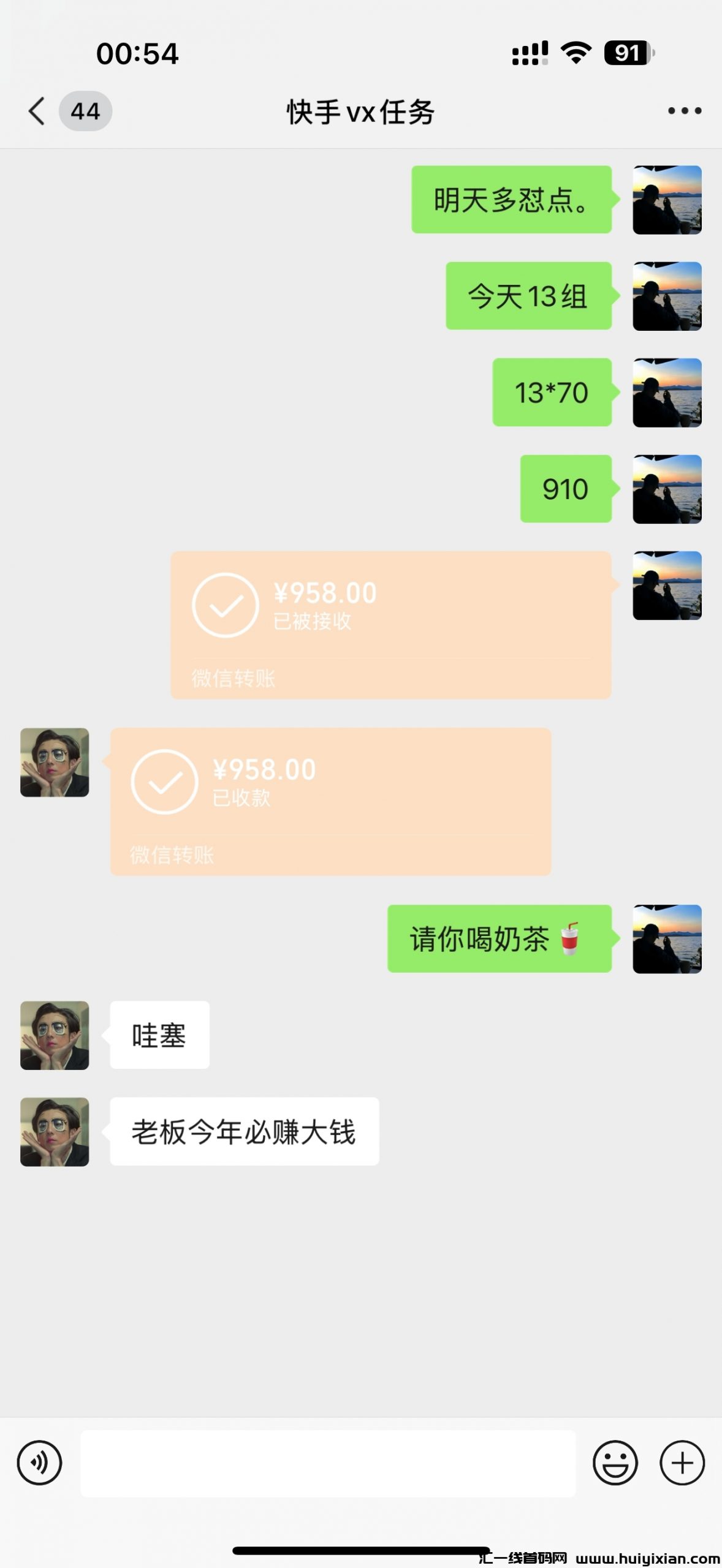Switch to voice message input

[40, 1463]
